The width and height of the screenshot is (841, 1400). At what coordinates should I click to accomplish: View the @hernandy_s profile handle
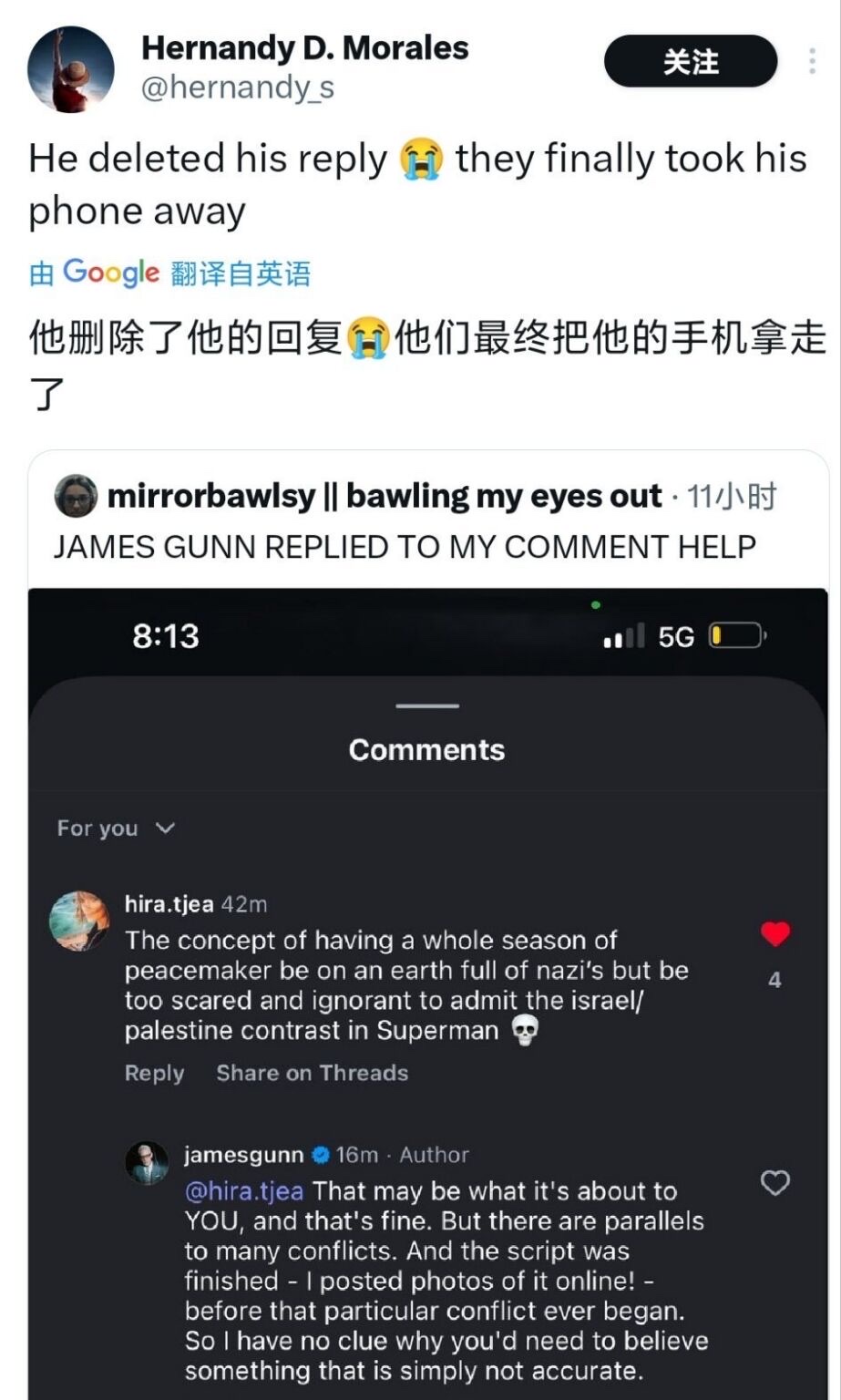point(238,88)
